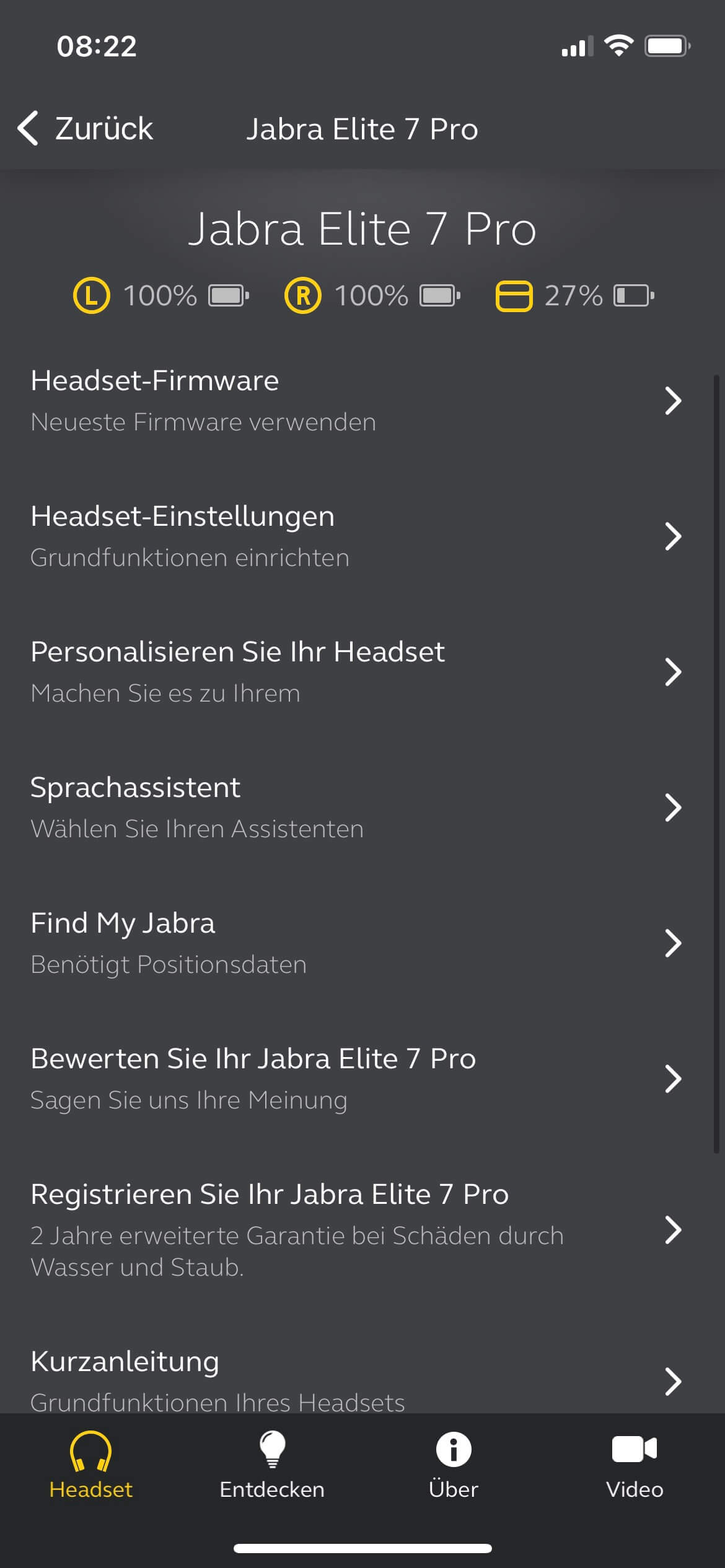725x1568 pixels.
Task: Select Personalisieren Sie Ihr Headset
Action: point(356,671)
